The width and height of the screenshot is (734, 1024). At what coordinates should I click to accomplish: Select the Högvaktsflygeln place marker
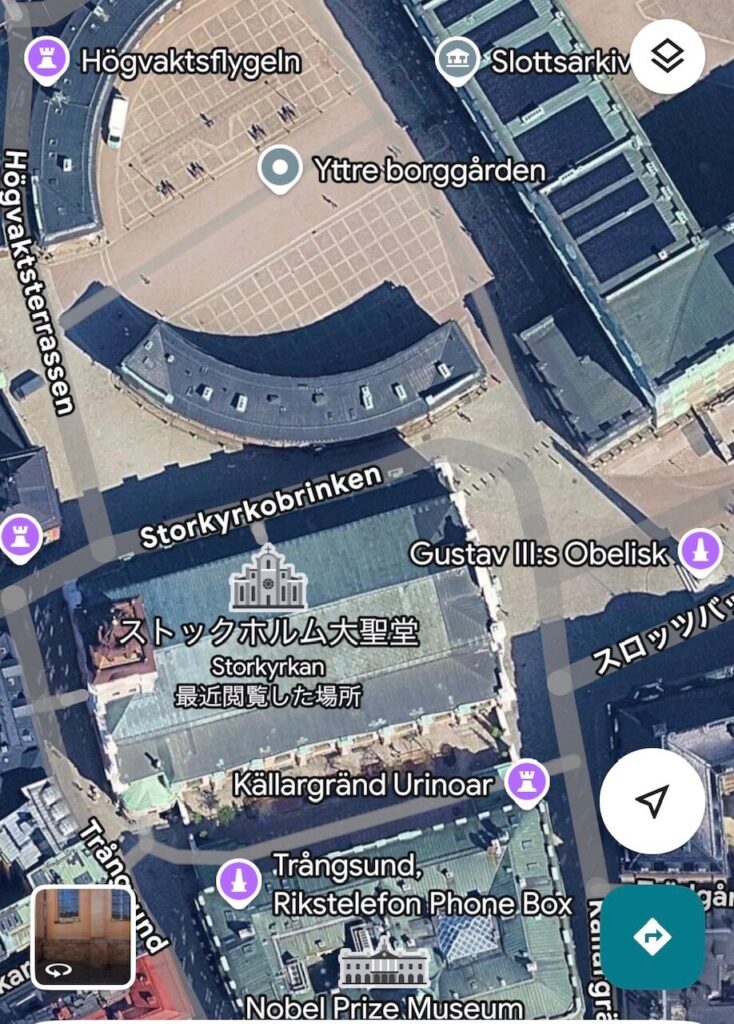(x=45, y=60)
